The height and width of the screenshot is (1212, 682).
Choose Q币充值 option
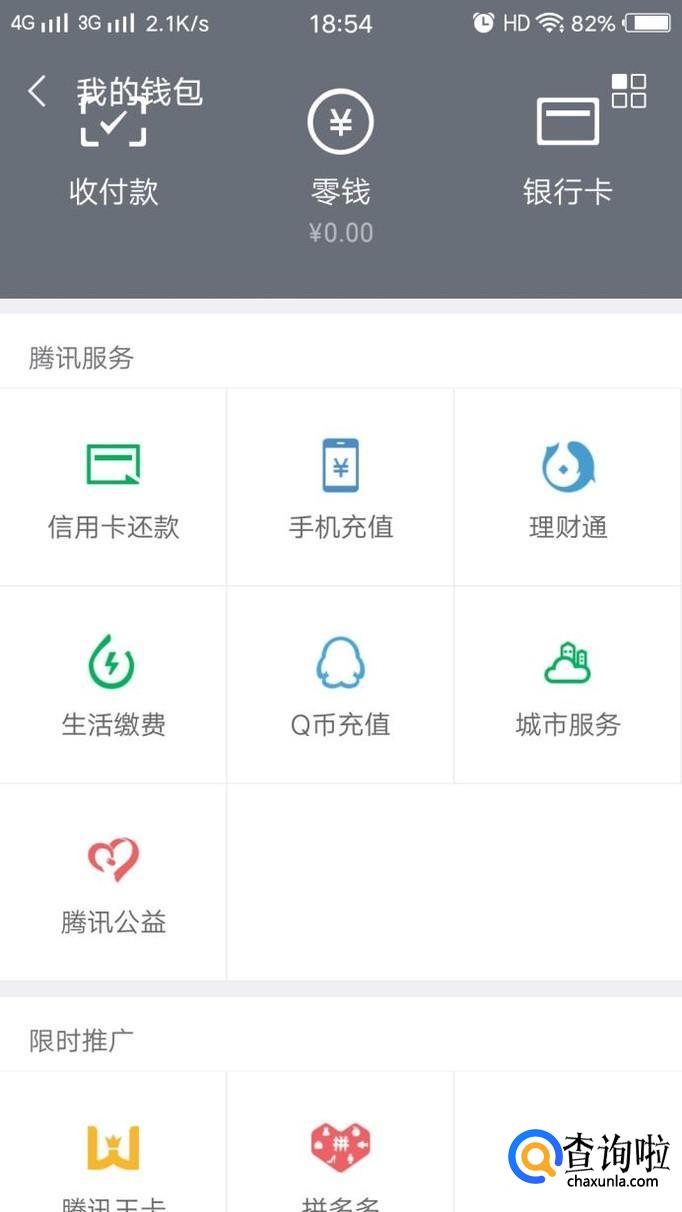coord(340,684)
